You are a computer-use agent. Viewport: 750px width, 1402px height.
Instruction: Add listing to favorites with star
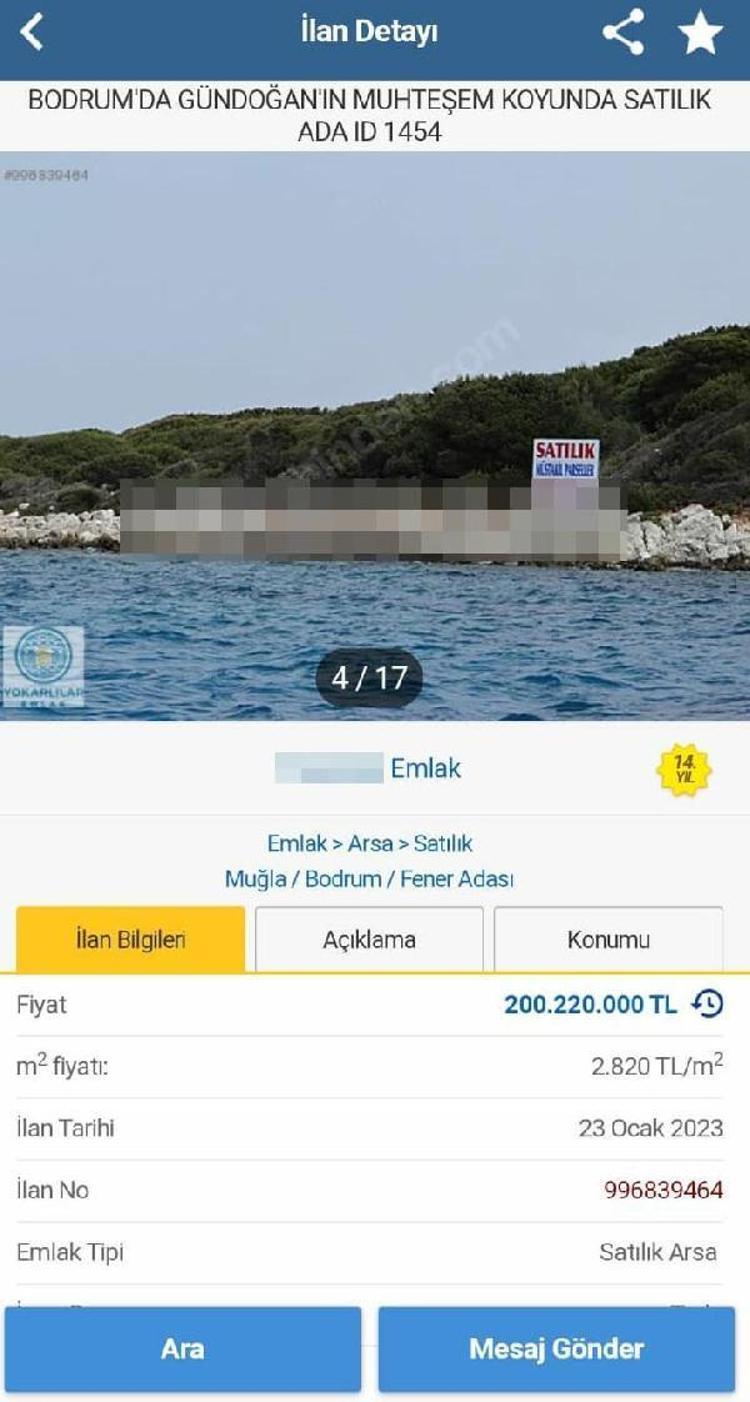click(700, 34)
